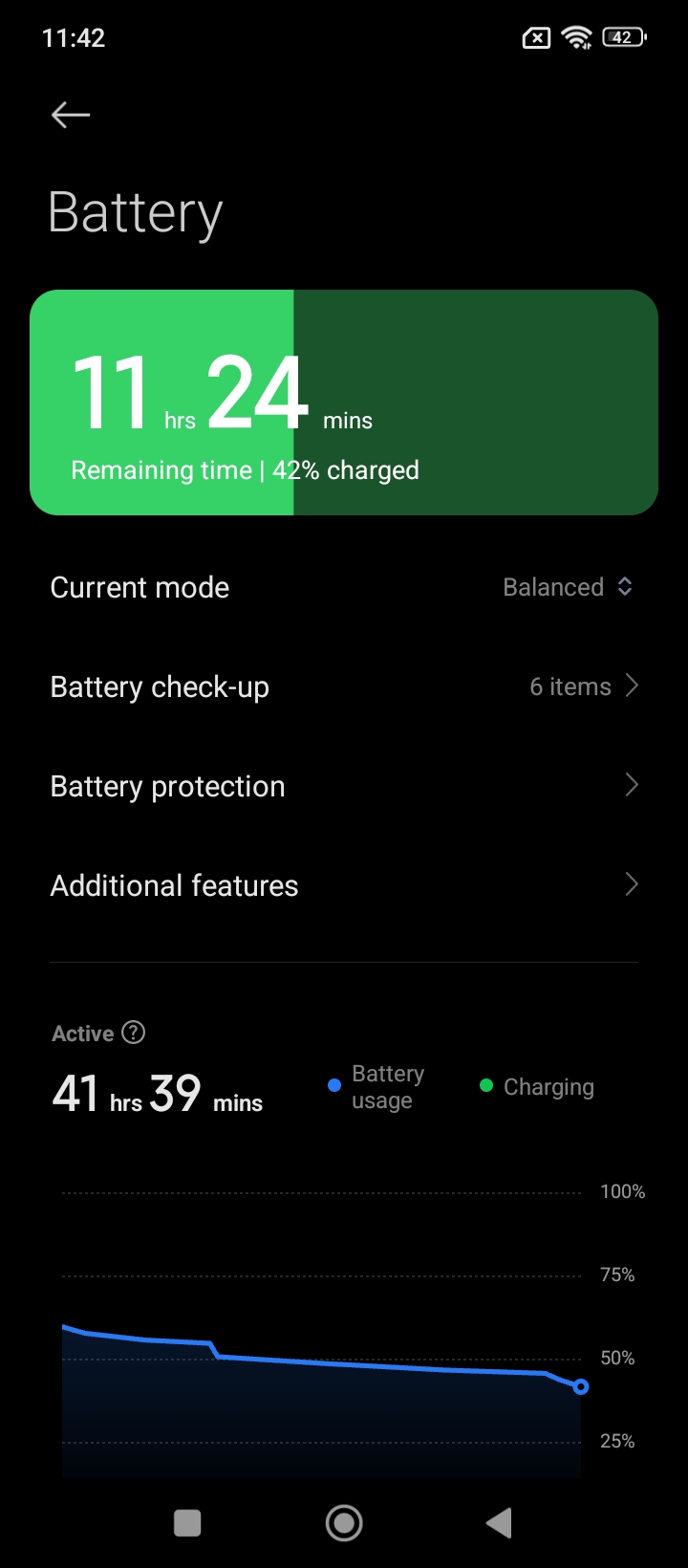
Task: Tap the remaining time battery card
Action: pos(344,403)
